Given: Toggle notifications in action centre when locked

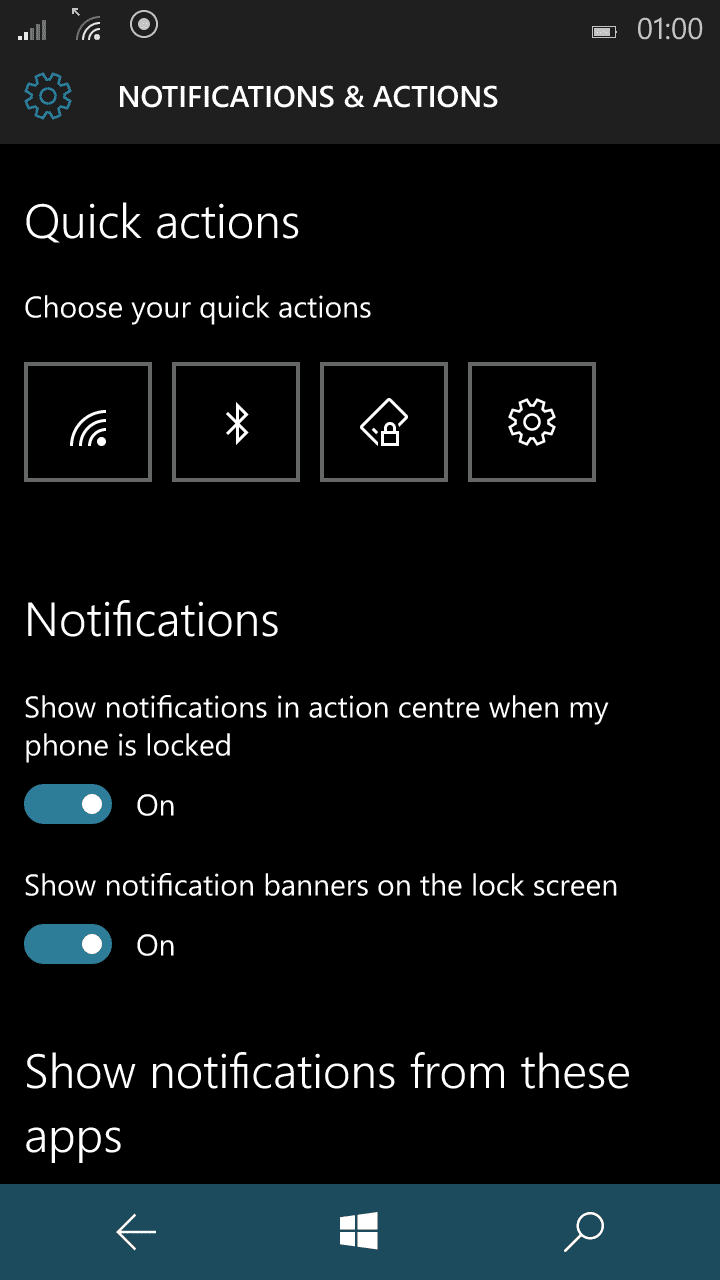Looking at the screenshot, I should [68, 805].
